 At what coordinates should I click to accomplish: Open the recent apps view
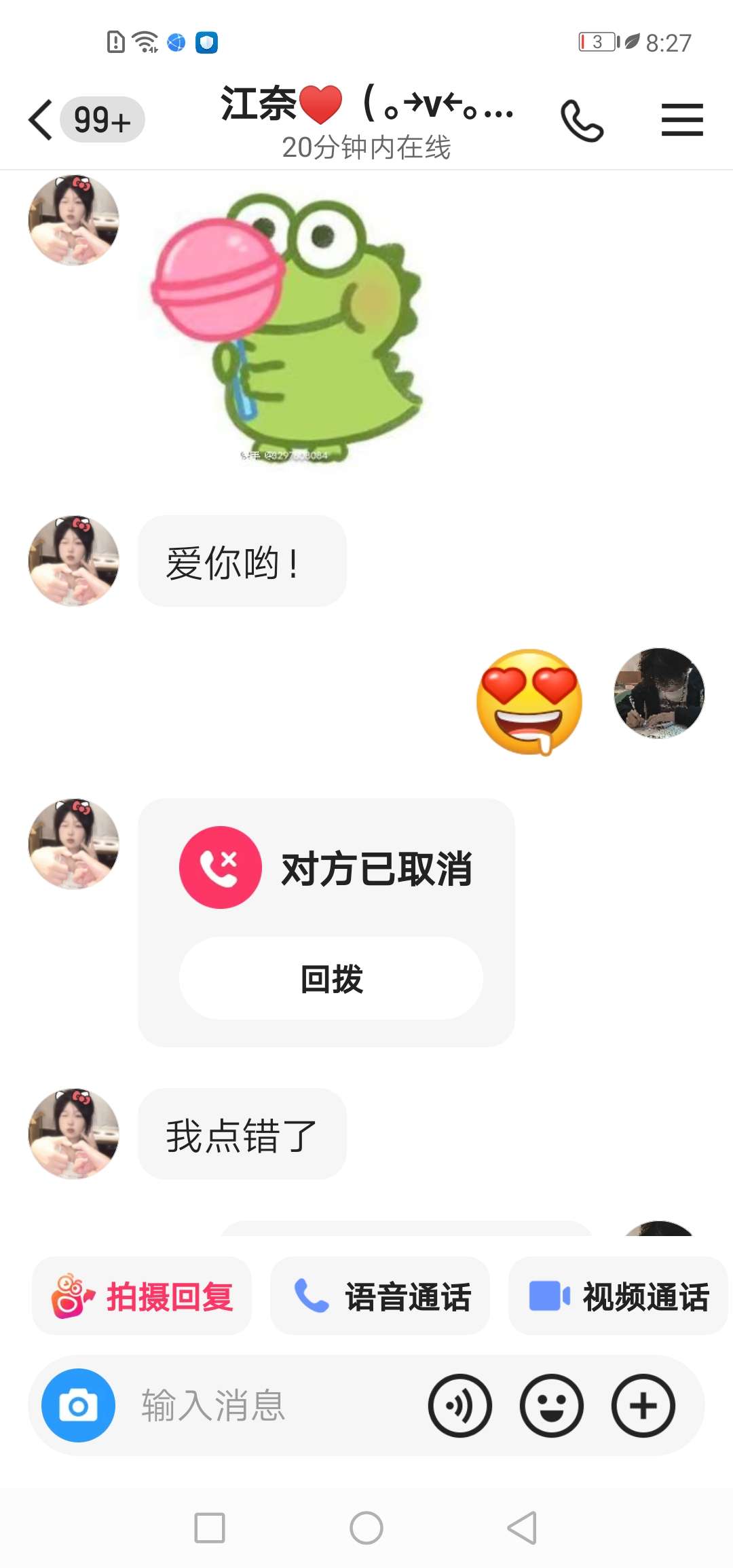click(210, 1528)
